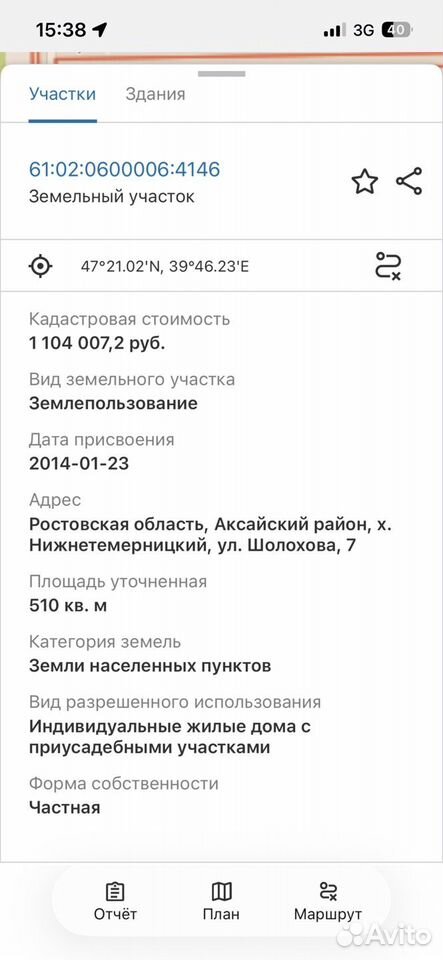
Task: Switch to the Здания tab
Action: (155, 94)
